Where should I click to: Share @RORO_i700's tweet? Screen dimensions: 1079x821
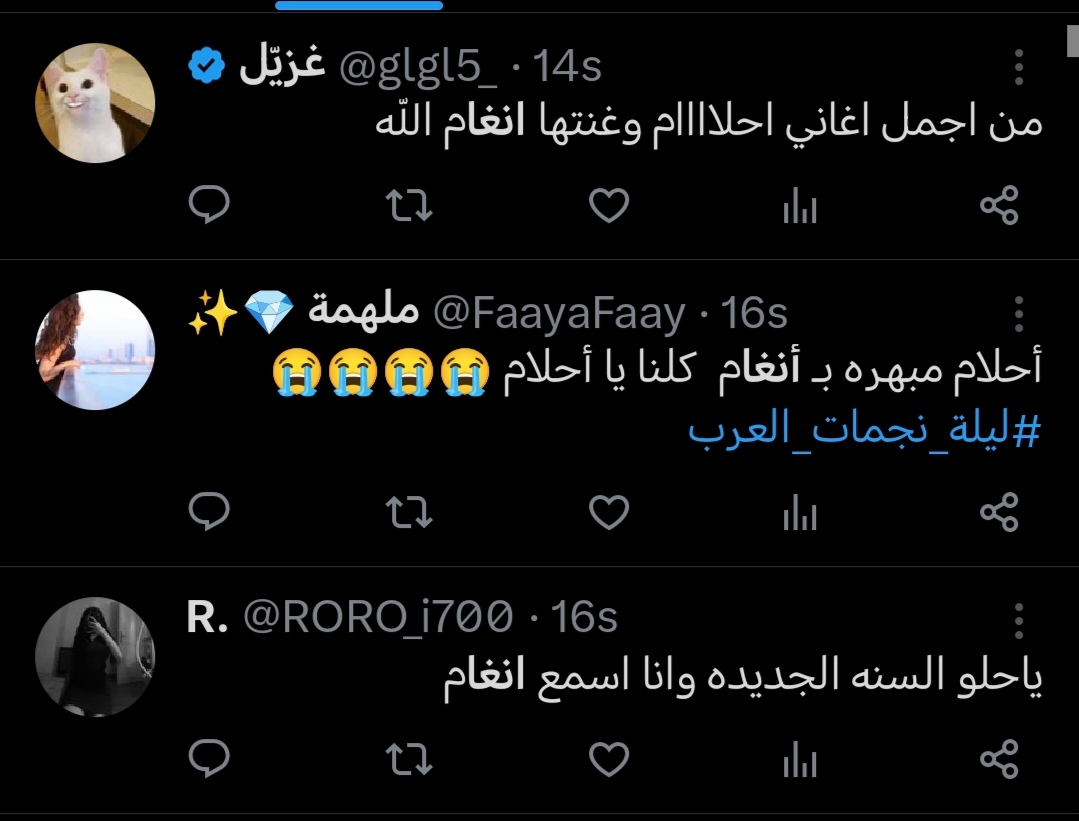coord(998,759)
